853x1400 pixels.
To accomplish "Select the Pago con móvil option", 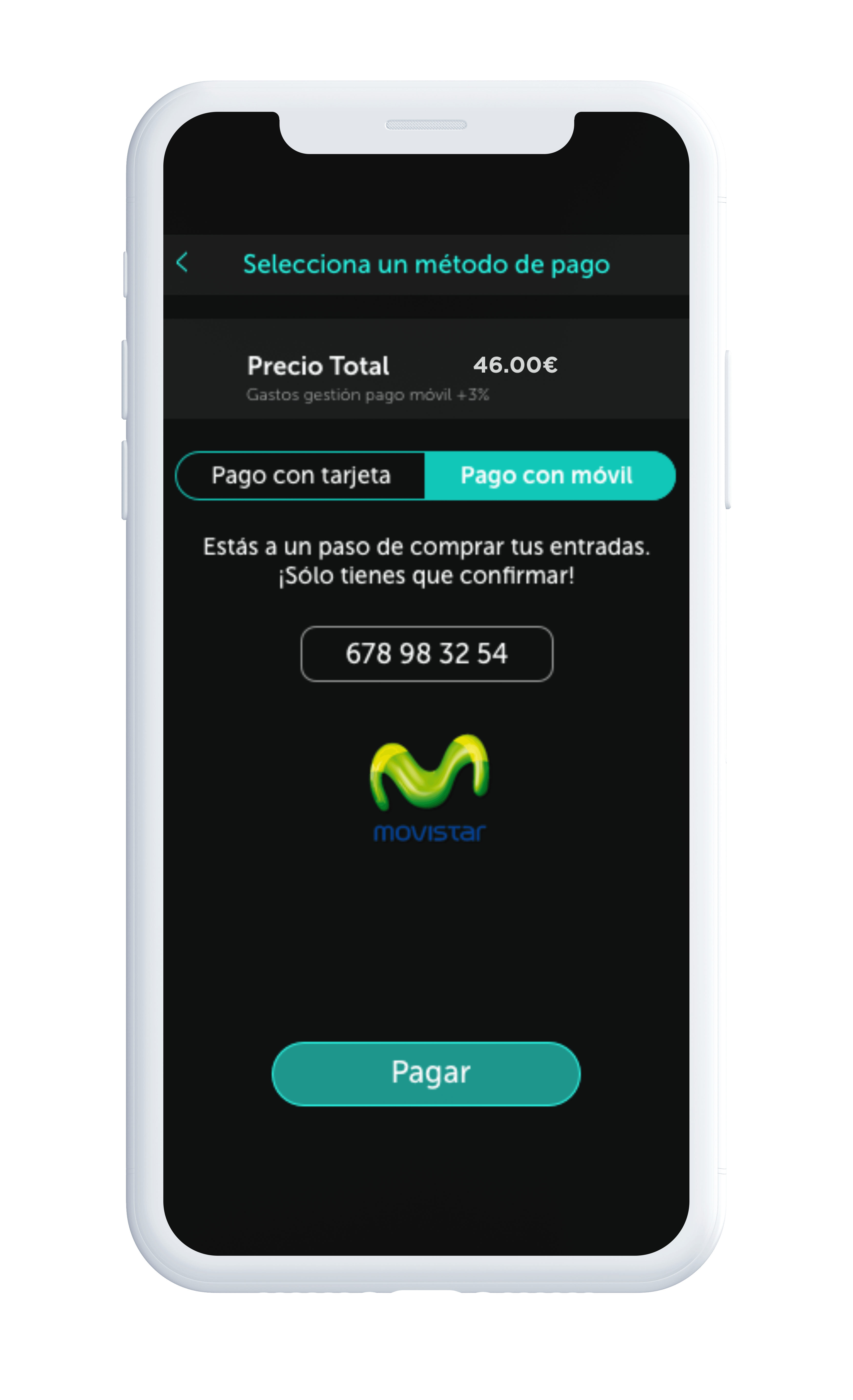I will [x=550, y=476].
